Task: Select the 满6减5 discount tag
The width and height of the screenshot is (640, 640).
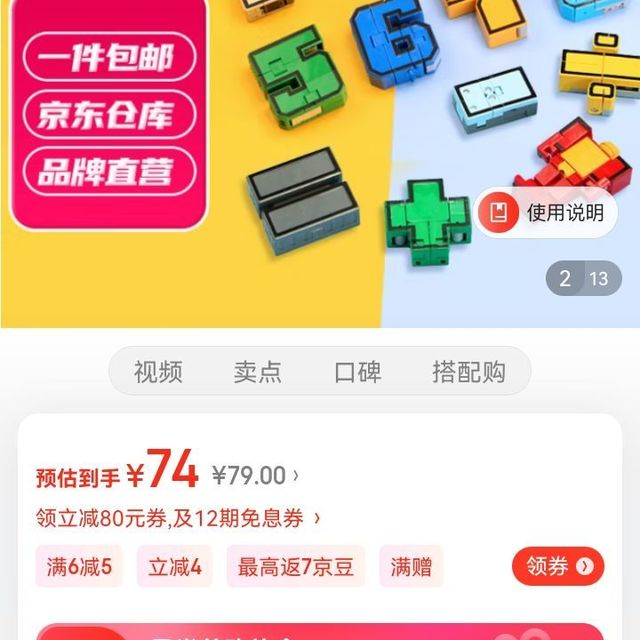Action: click(79, 567)
